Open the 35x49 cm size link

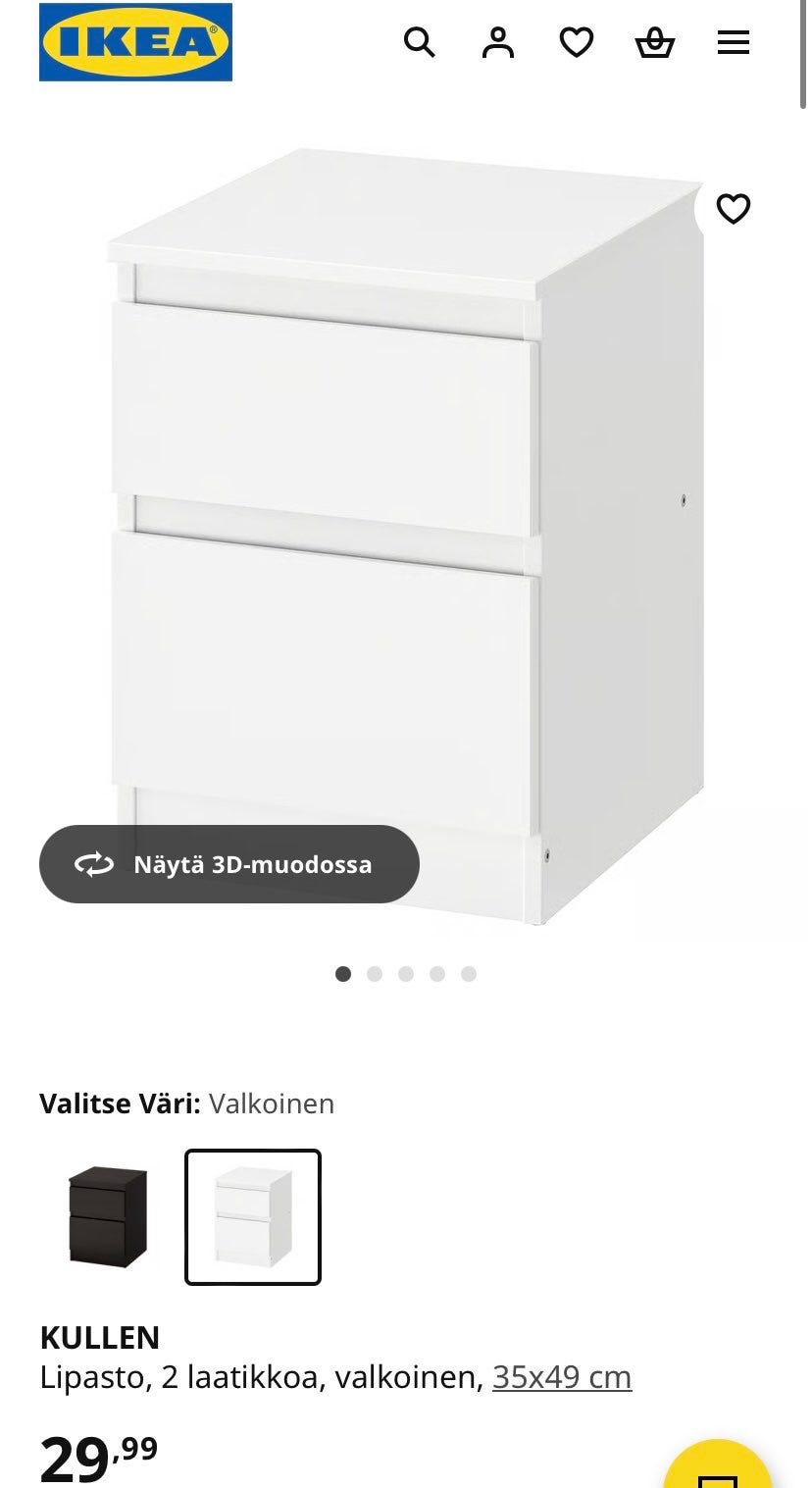[x=562, y=1376]
